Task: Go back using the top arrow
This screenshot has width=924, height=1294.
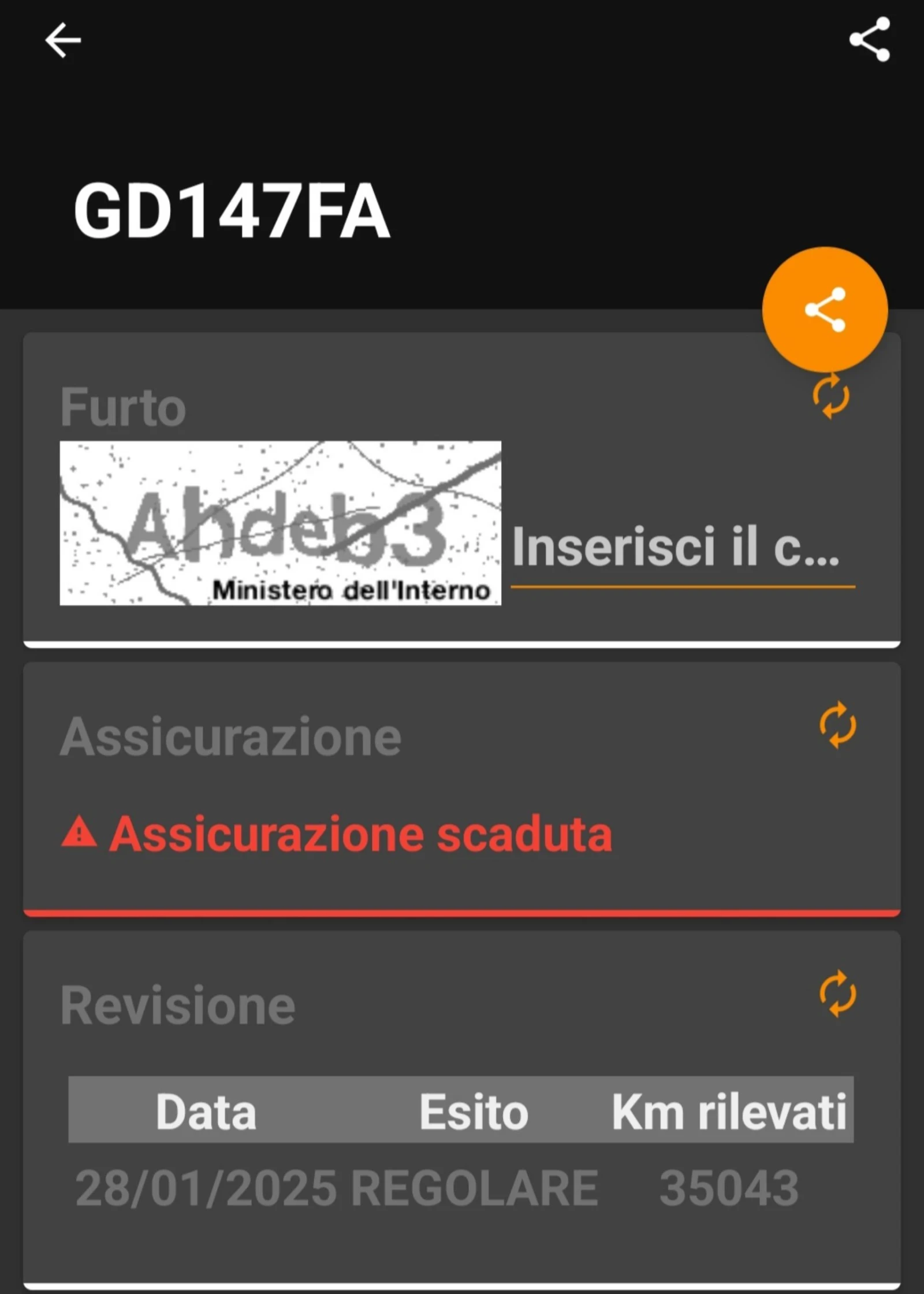Action: 63,40
